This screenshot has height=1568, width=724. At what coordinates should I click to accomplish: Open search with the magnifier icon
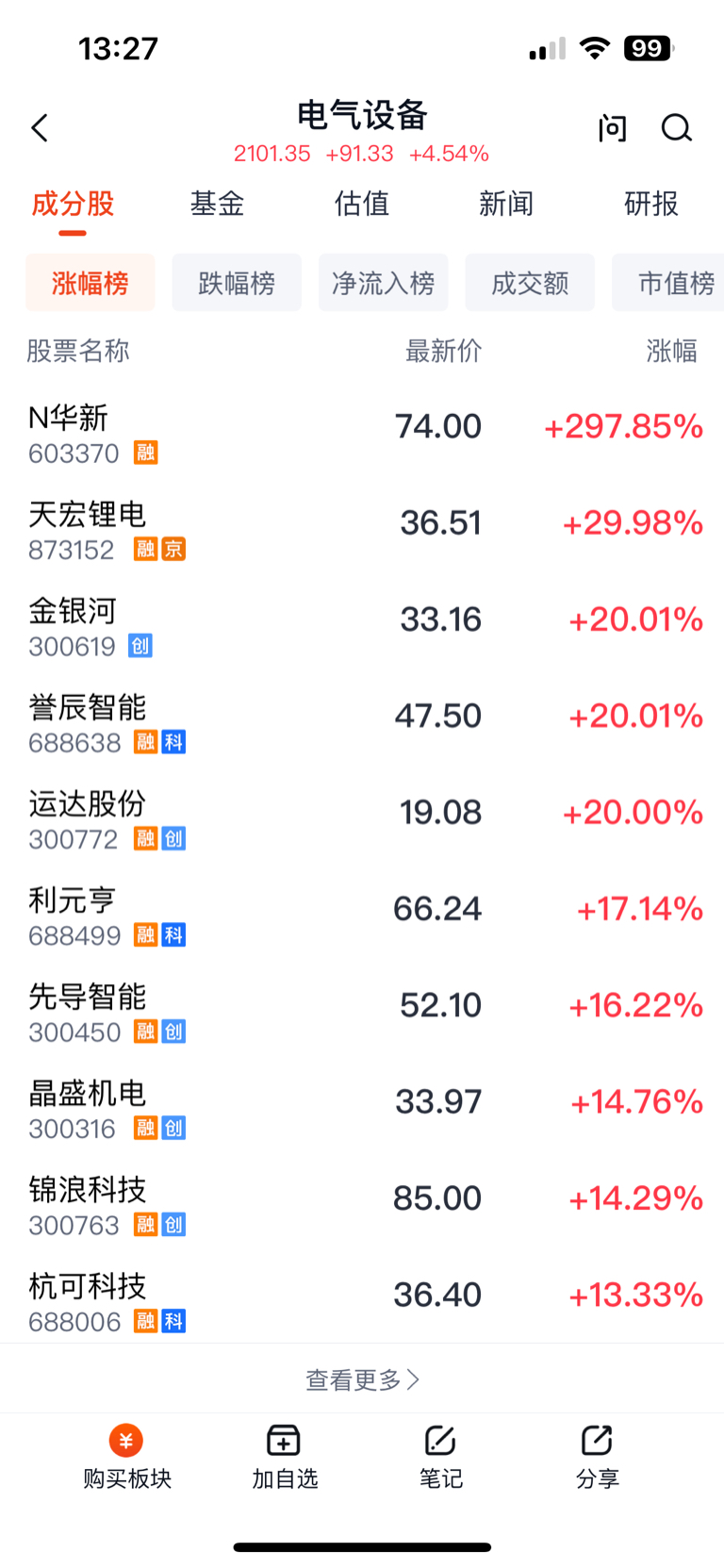676,128
